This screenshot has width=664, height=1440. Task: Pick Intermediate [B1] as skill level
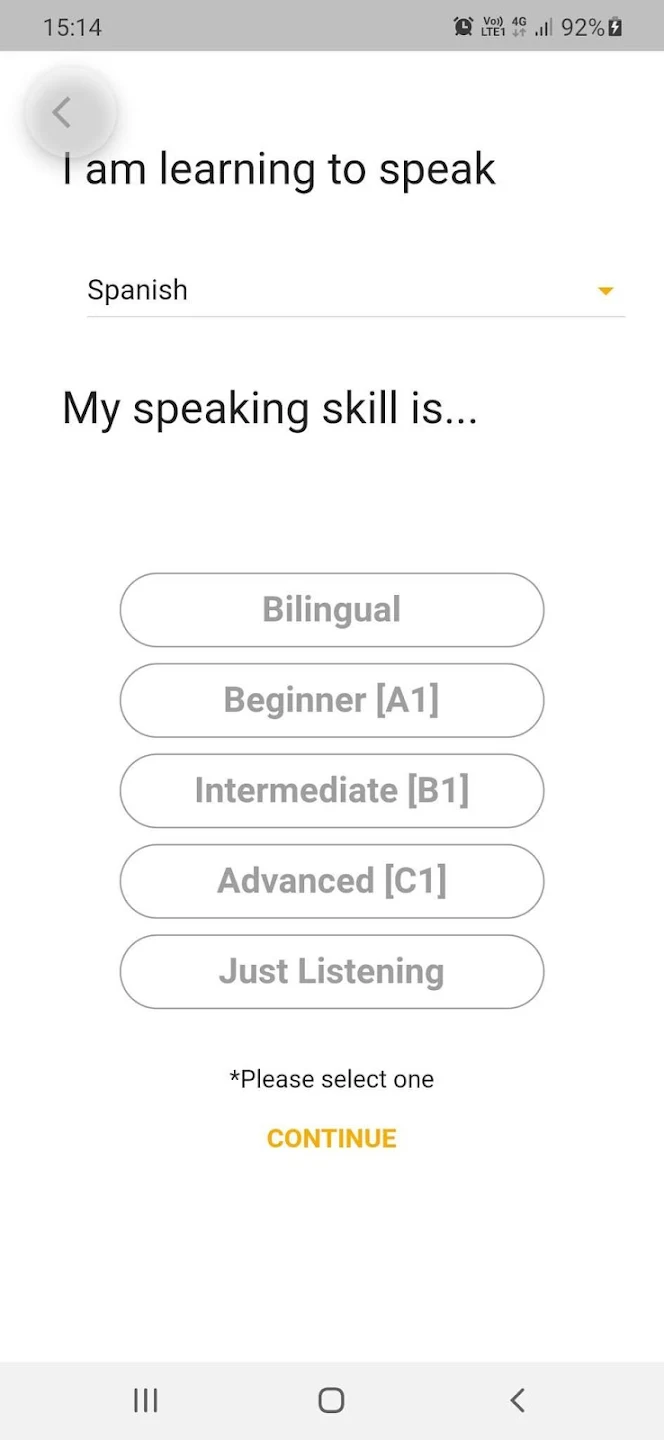[x=332, y=791]
